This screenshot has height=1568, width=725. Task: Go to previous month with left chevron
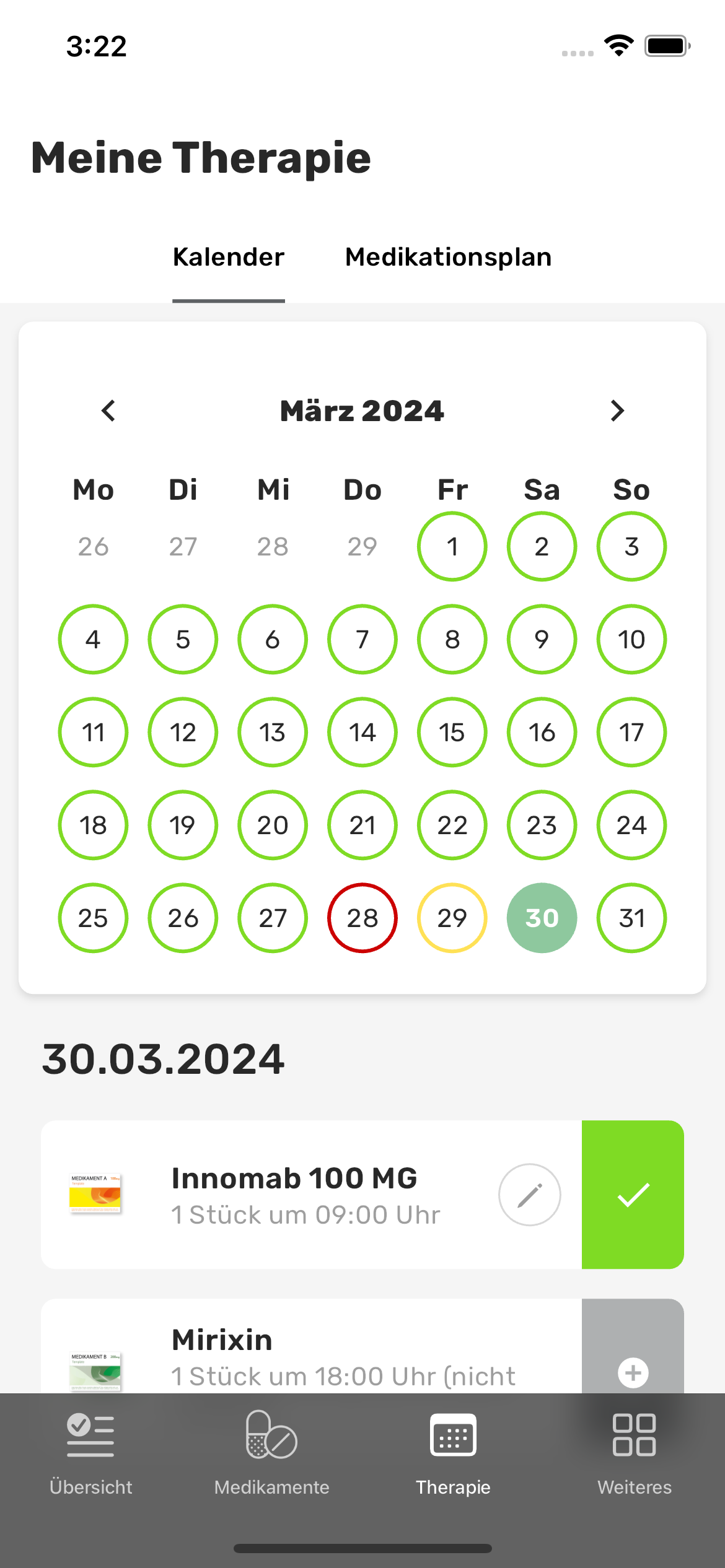pos(108,411)
